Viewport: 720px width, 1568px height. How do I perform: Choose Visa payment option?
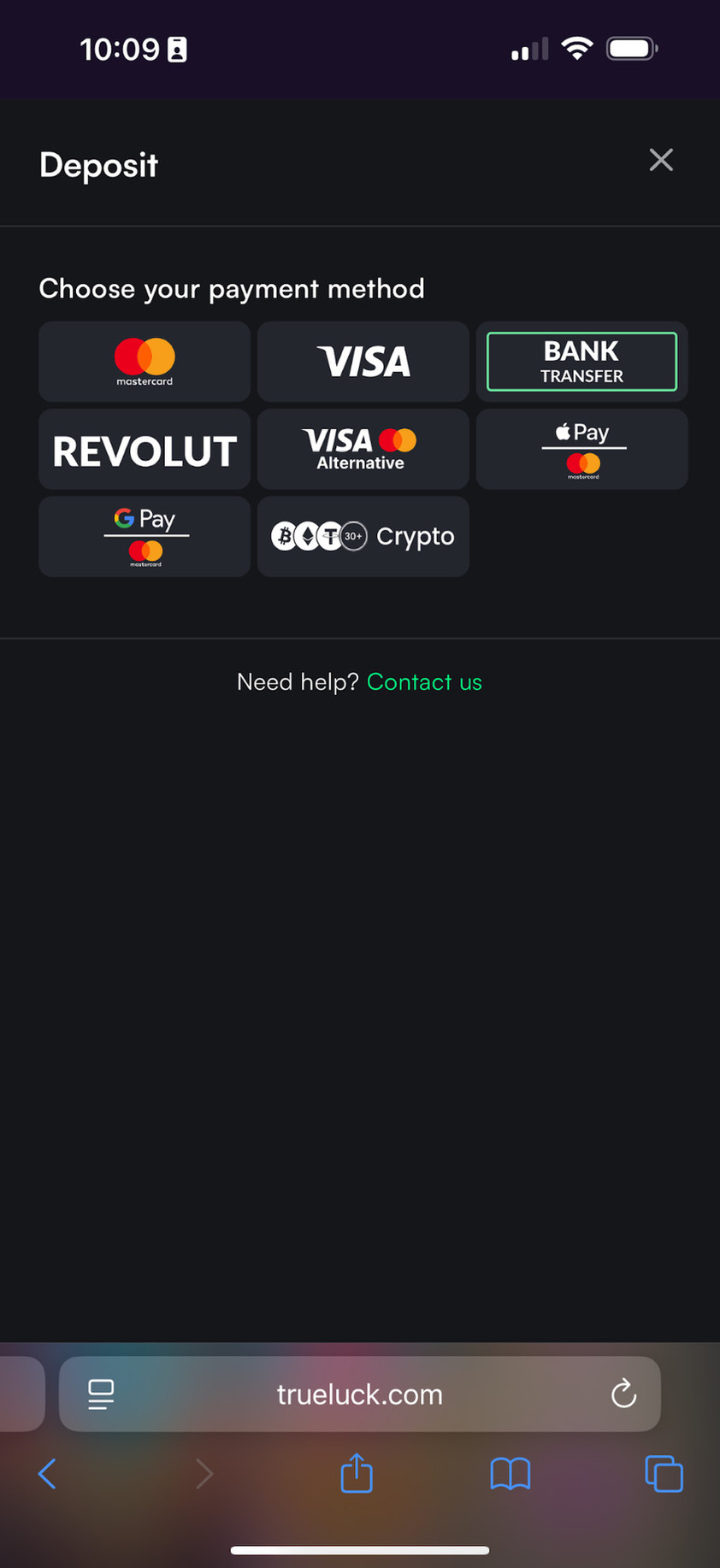(x=363, y=362)
